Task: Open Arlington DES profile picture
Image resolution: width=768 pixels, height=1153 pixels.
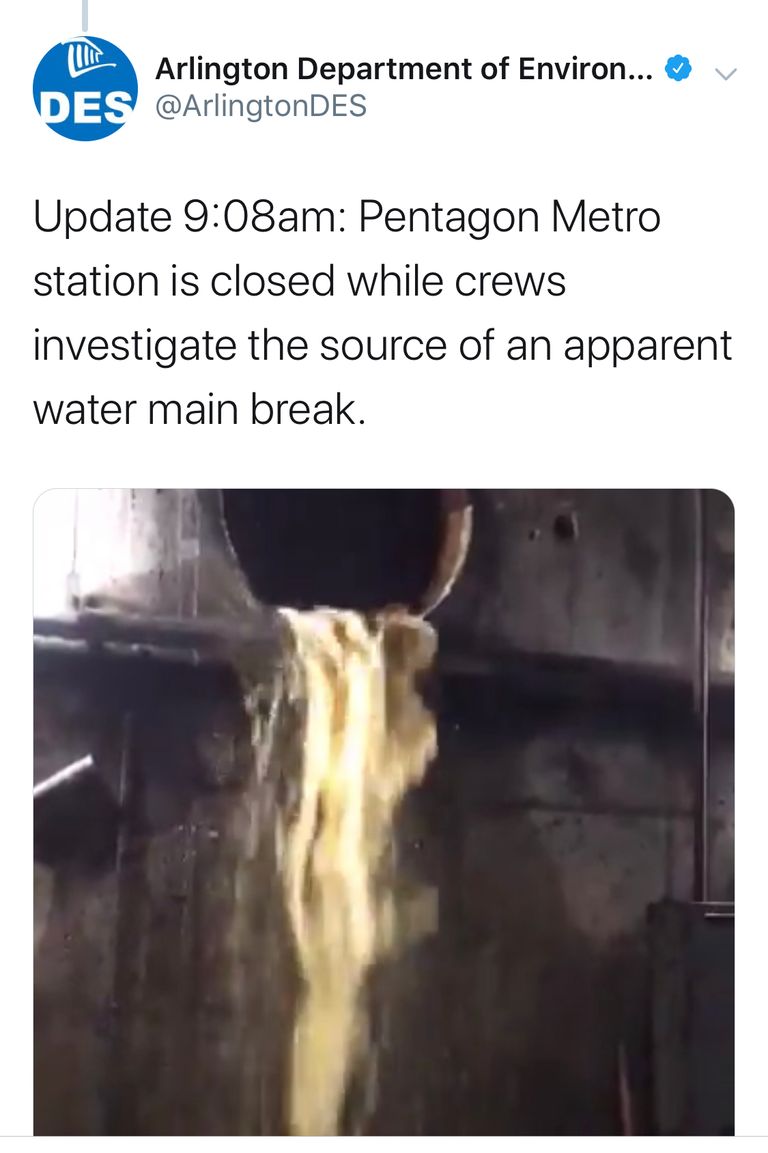Action: coord(85,88)
